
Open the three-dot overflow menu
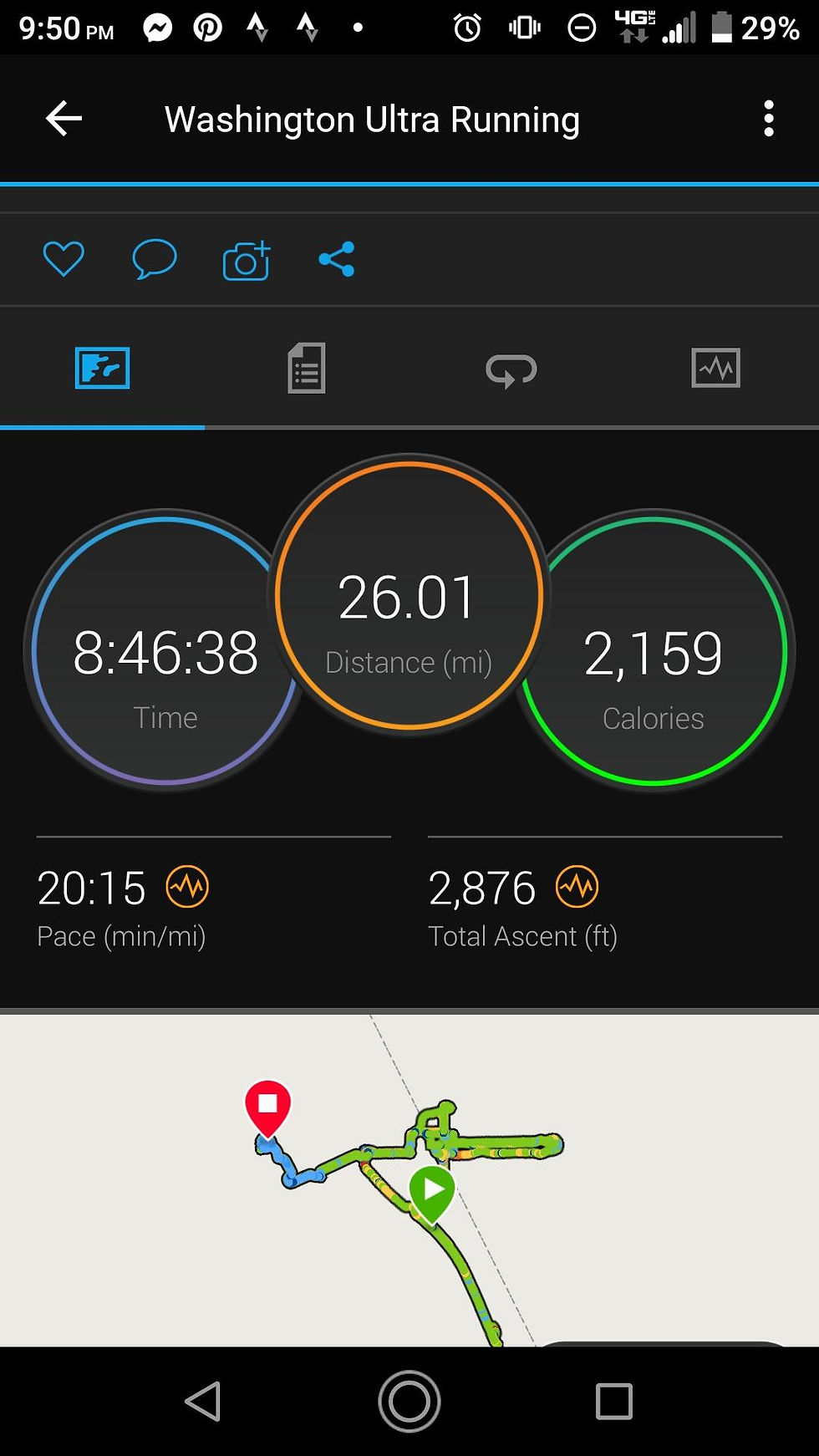point(768,119)
